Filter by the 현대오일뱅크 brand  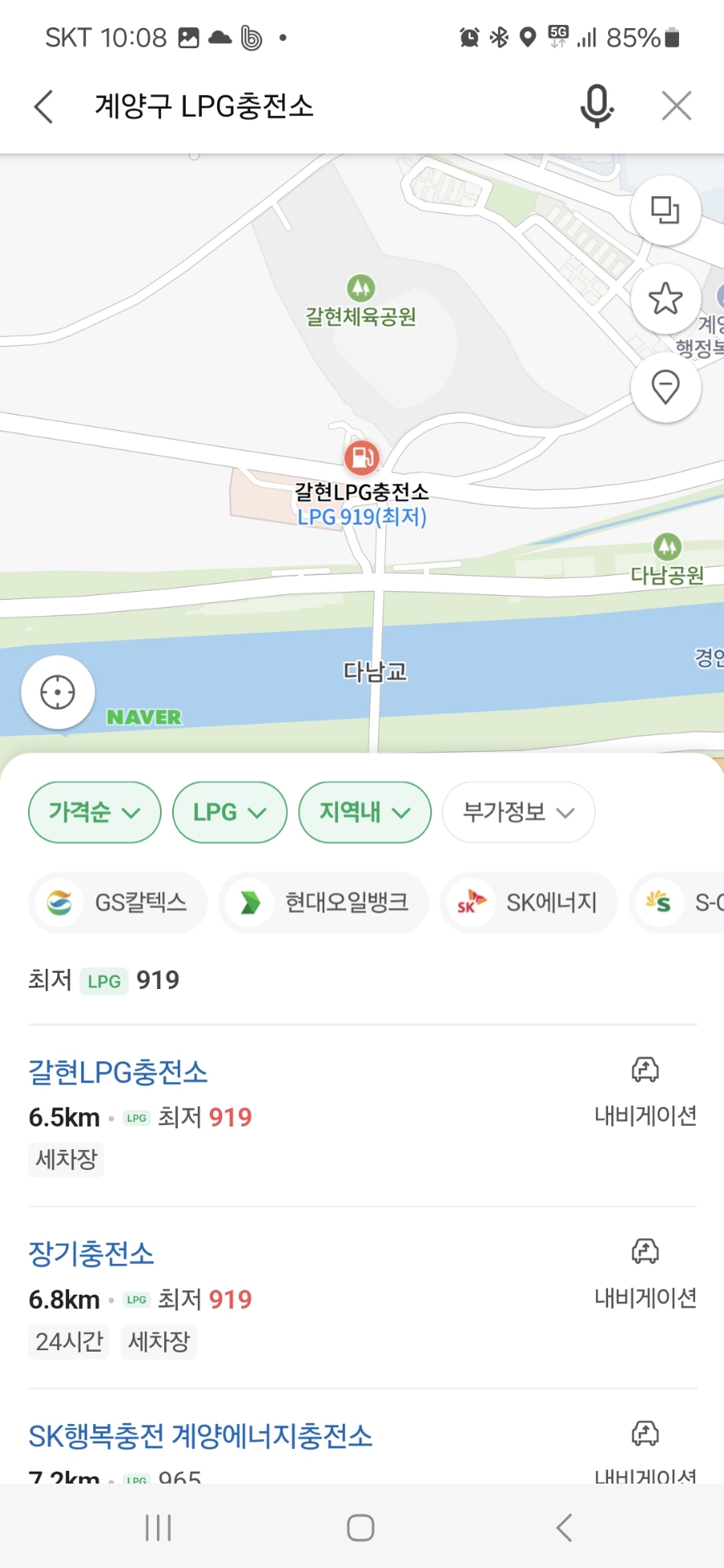[323, 903]
